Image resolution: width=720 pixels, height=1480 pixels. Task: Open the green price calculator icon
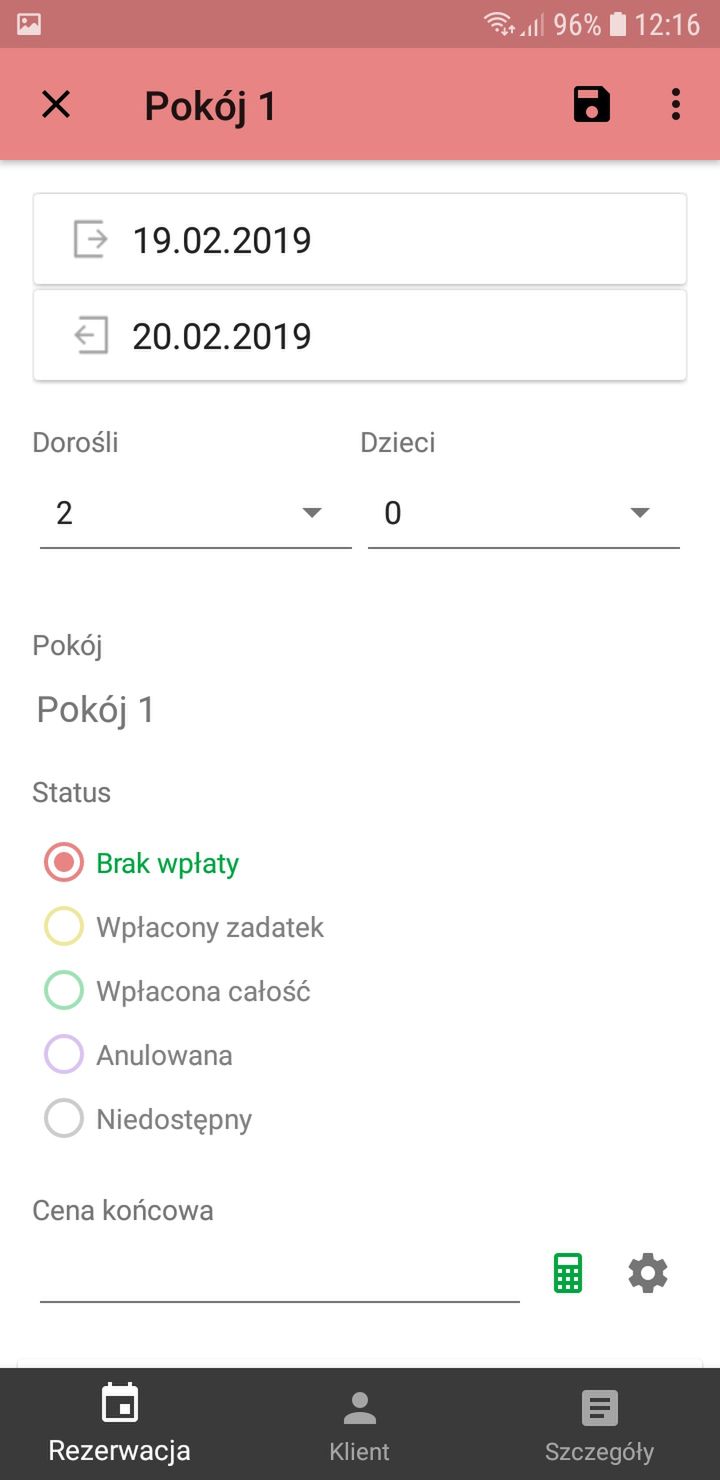pos(568,1273)
